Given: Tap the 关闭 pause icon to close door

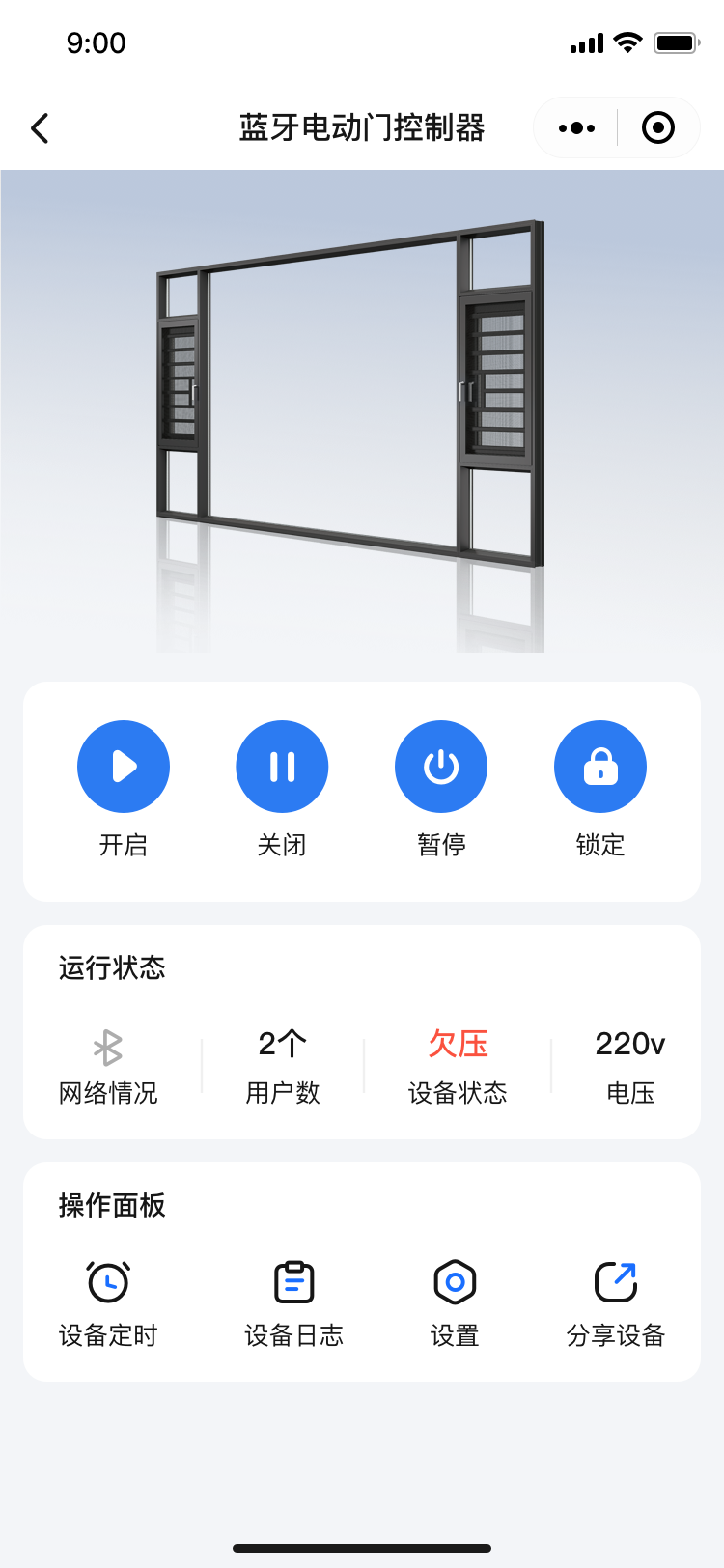Looking at the screenshot, I should pos(282,766).
